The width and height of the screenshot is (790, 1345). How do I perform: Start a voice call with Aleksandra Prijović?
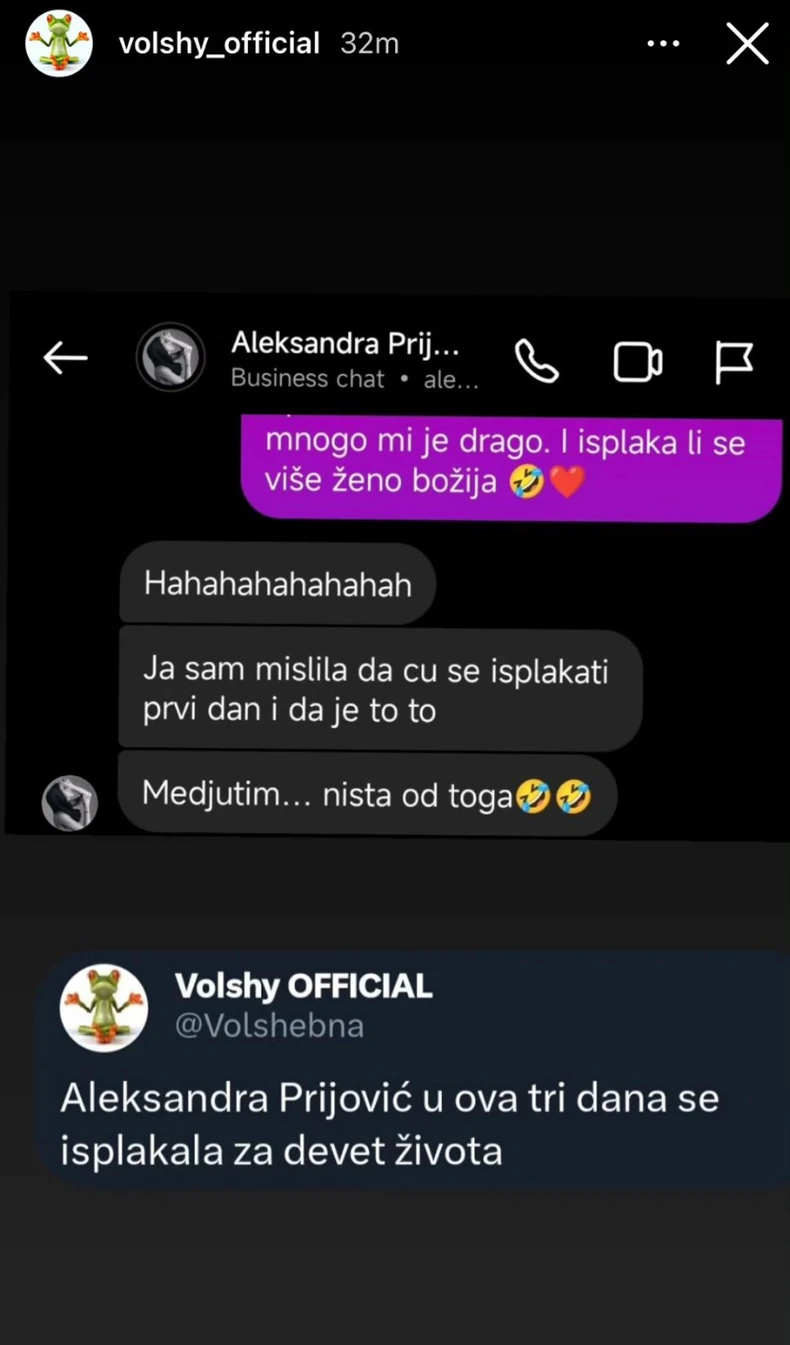(x=537, y=362)
